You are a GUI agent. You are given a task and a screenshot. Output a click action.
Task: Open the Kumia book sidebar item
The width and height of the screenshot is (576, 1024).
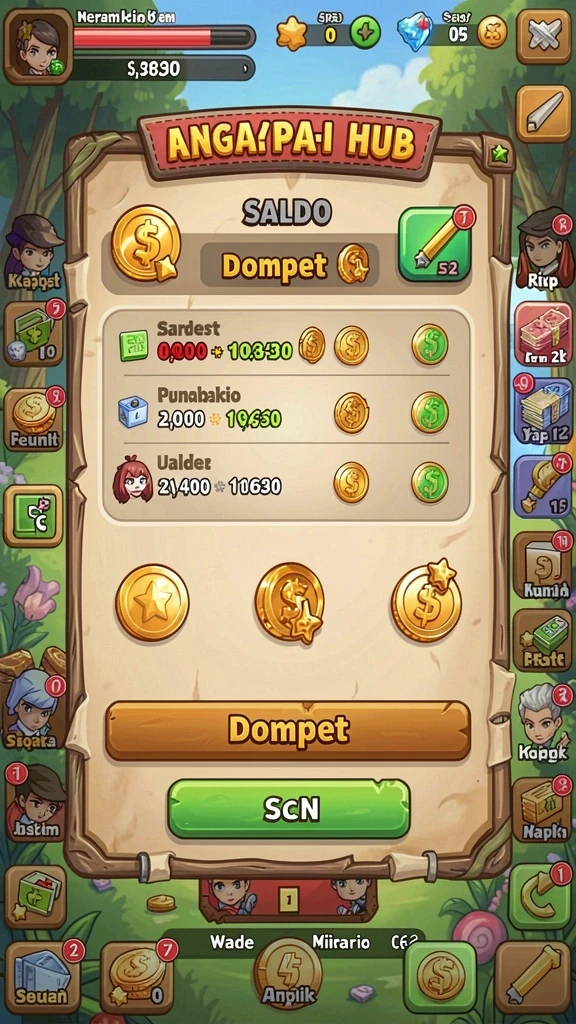543,566
